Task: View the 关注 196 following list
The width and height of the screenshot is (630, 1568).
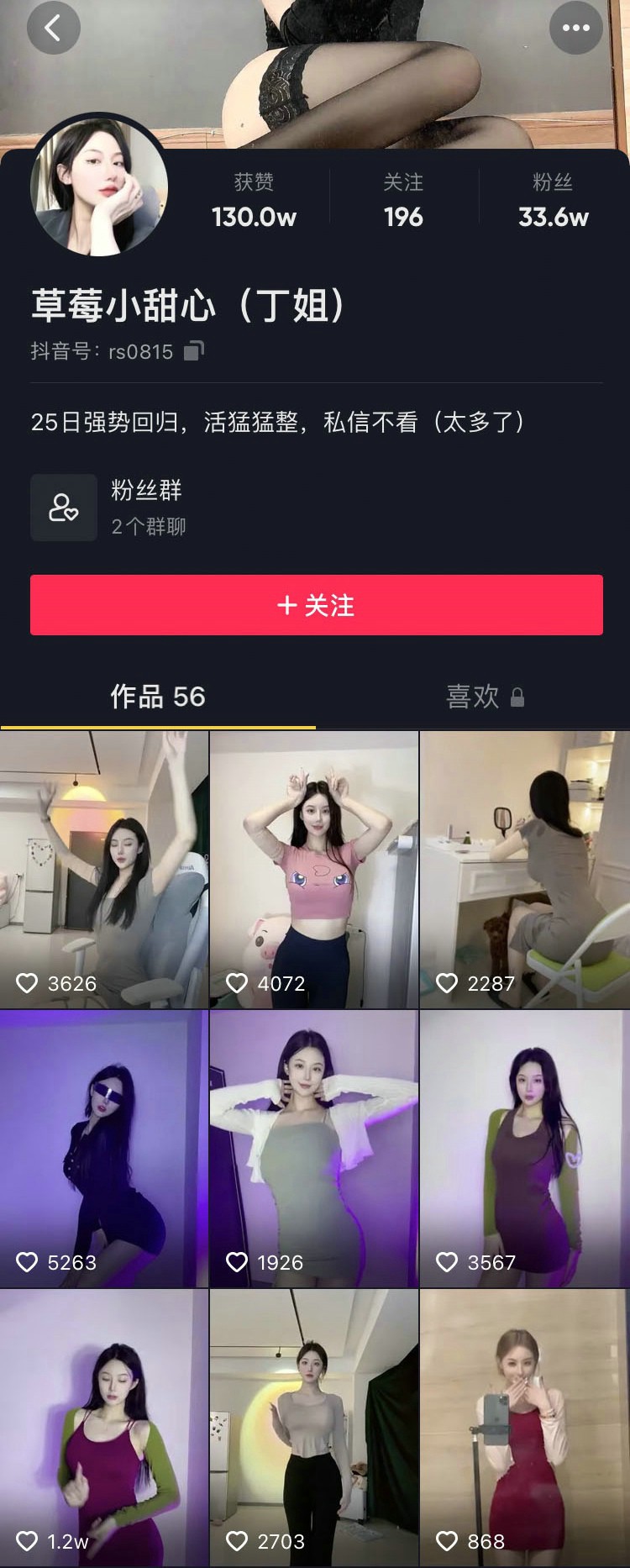Action: click(x=403, y=202)
